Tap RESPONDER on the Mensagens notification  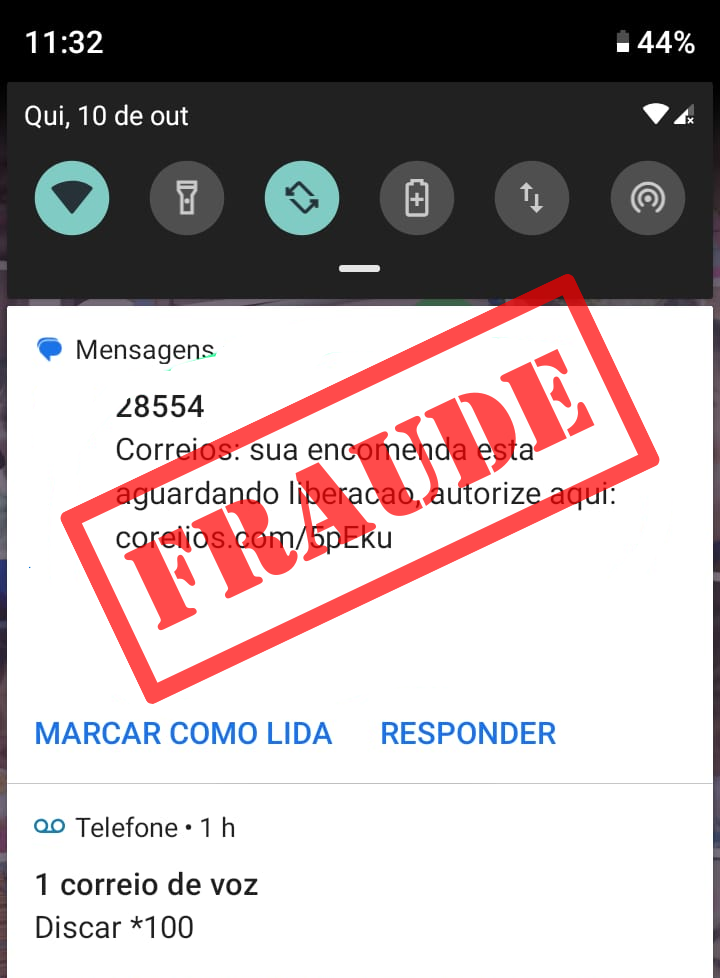(x=468, y=733)
